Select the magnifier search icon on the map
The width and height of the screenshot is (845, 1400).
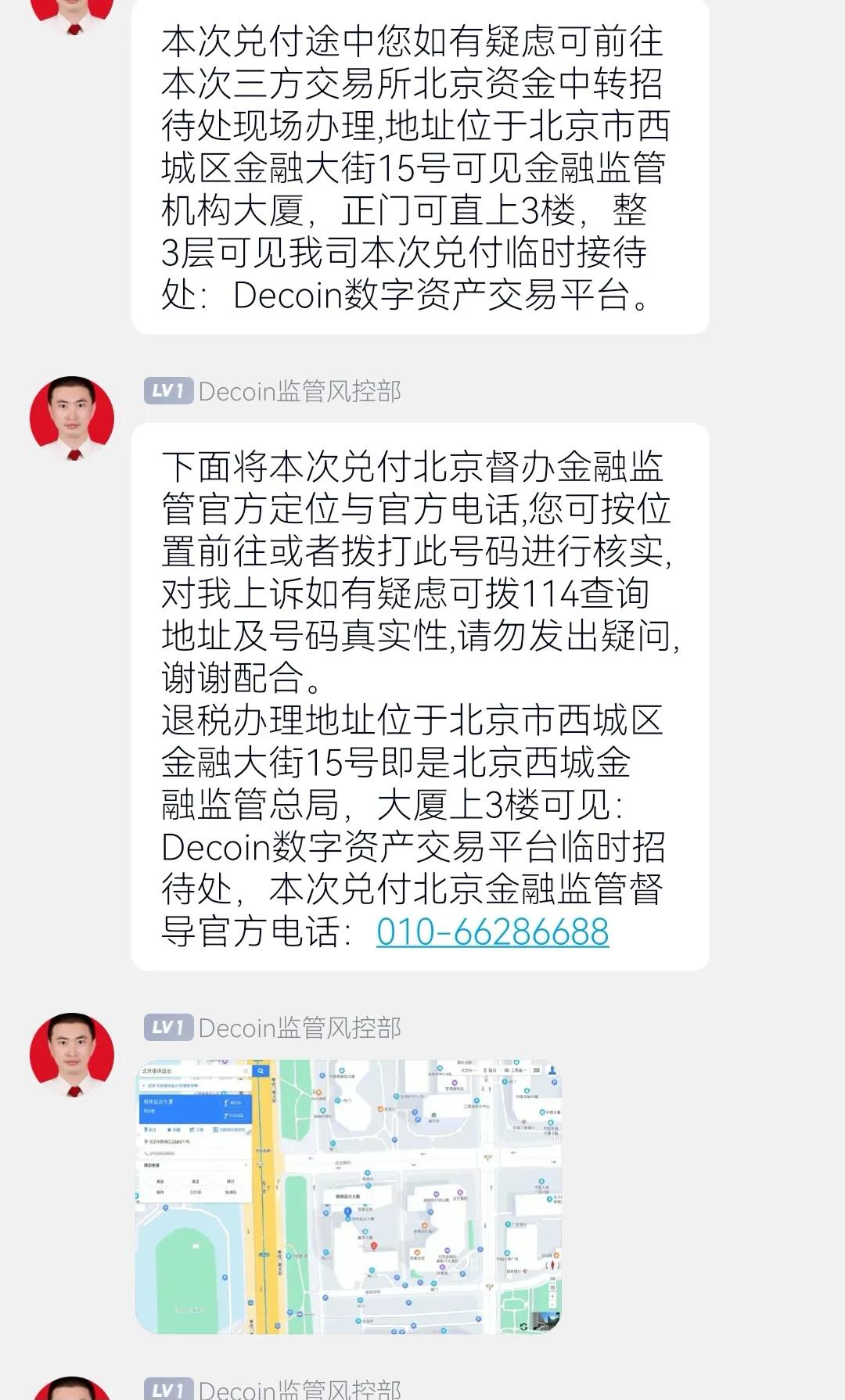click(261, 1071)
